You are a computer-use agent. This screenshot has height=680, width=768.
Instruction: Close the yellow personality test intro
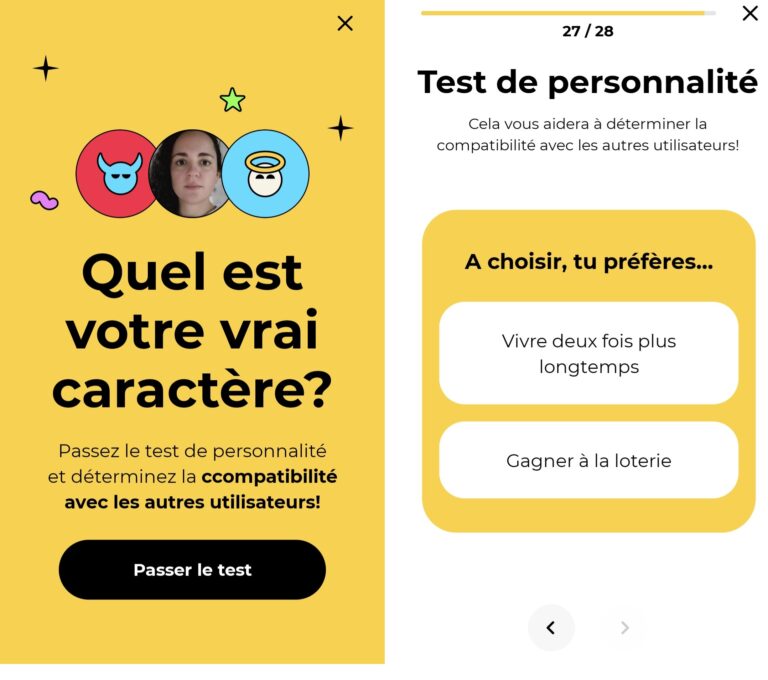click(345, 23)
